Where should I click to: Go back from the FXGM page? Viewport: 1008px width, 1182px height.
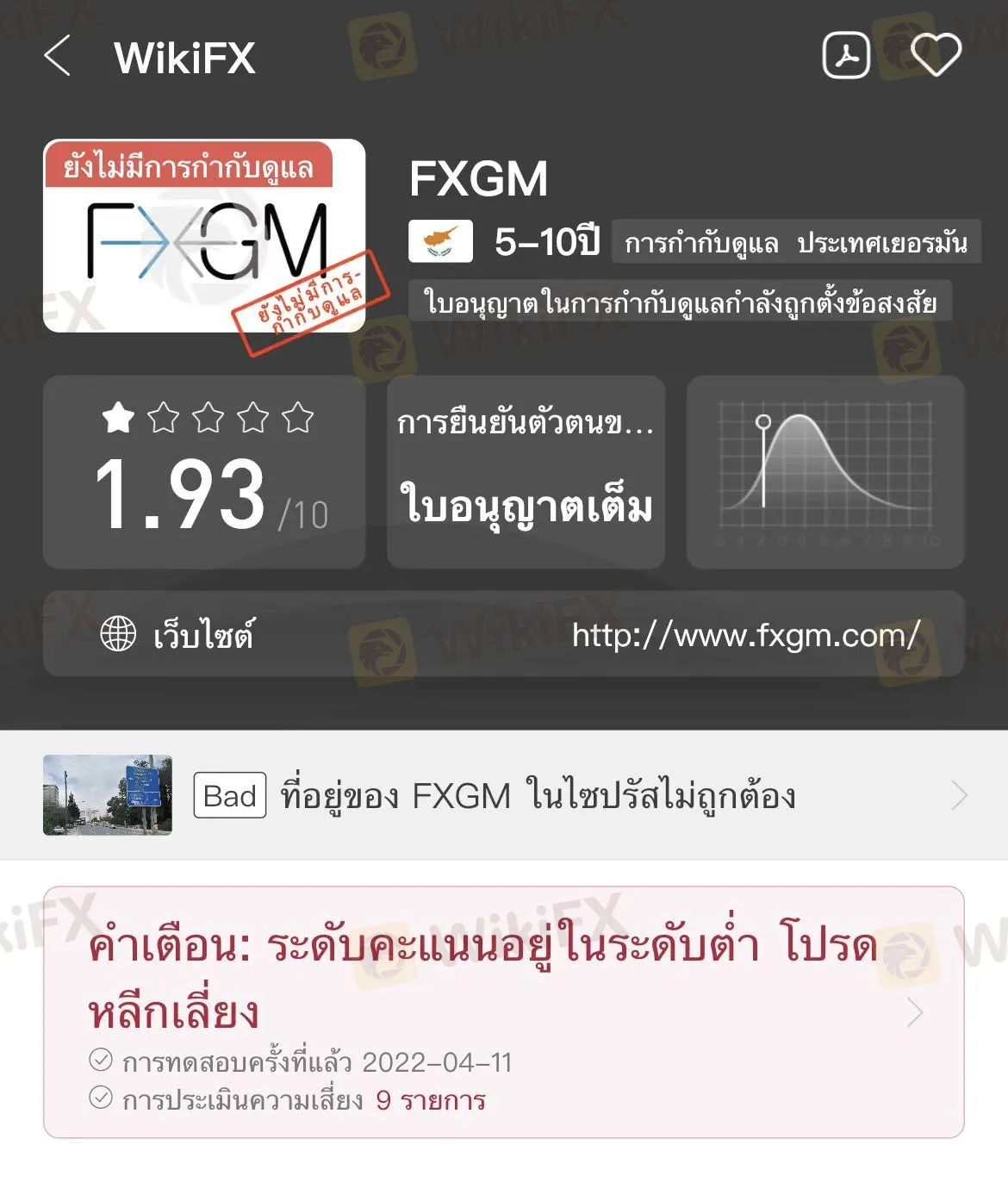(58, 57)
